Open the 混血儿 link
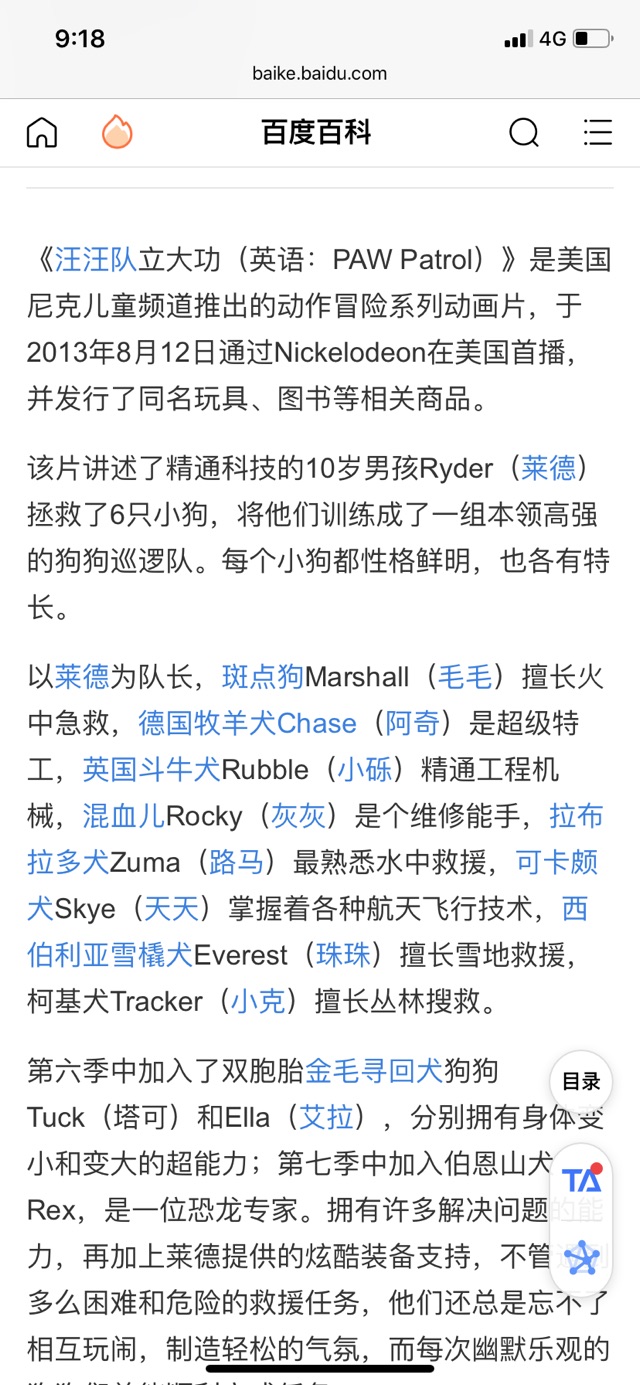This screenshot has height=1385, width=640. point(124,816)
